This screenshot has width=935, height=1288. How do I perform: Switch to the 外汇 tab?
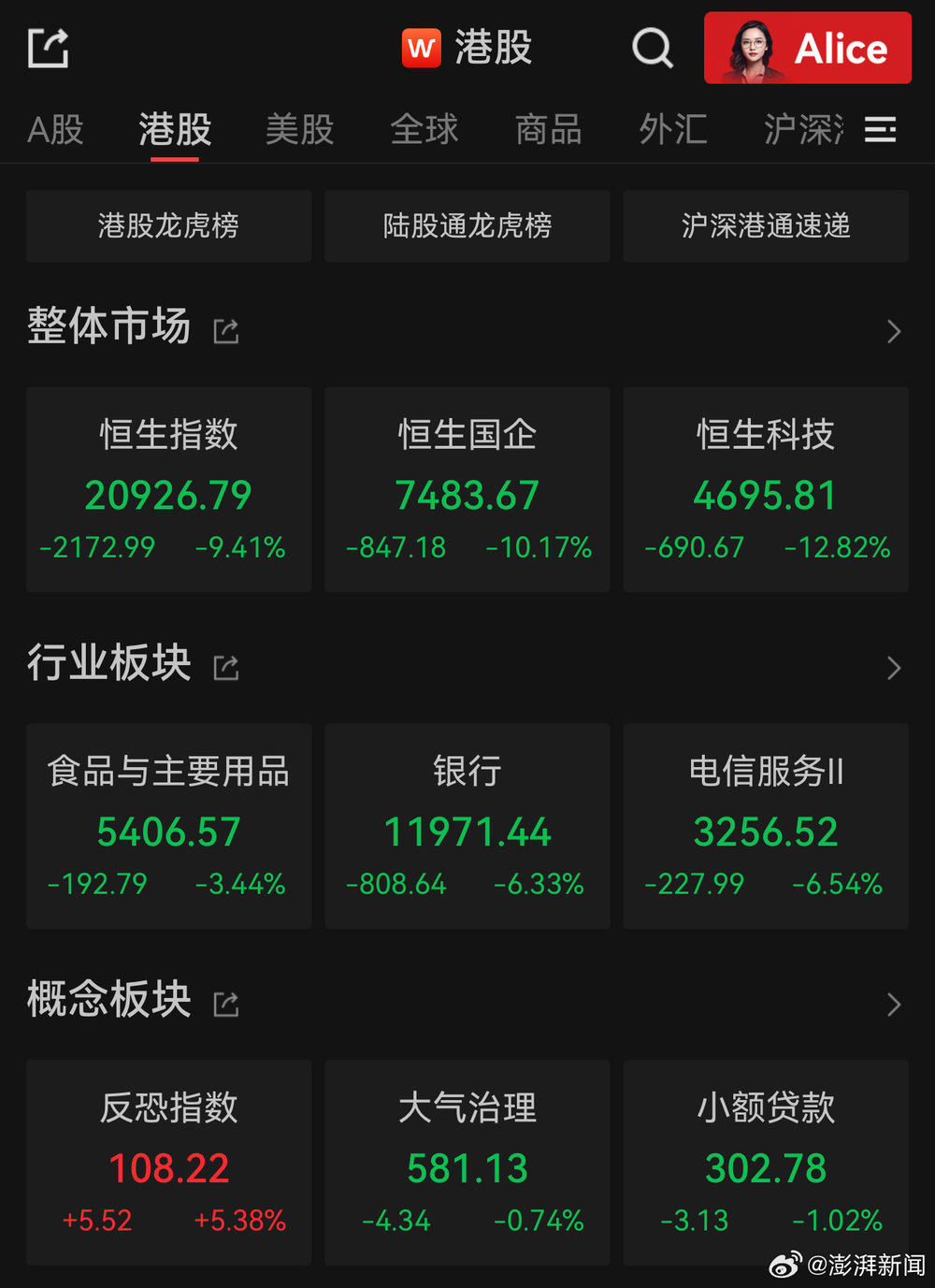point(673,130)
